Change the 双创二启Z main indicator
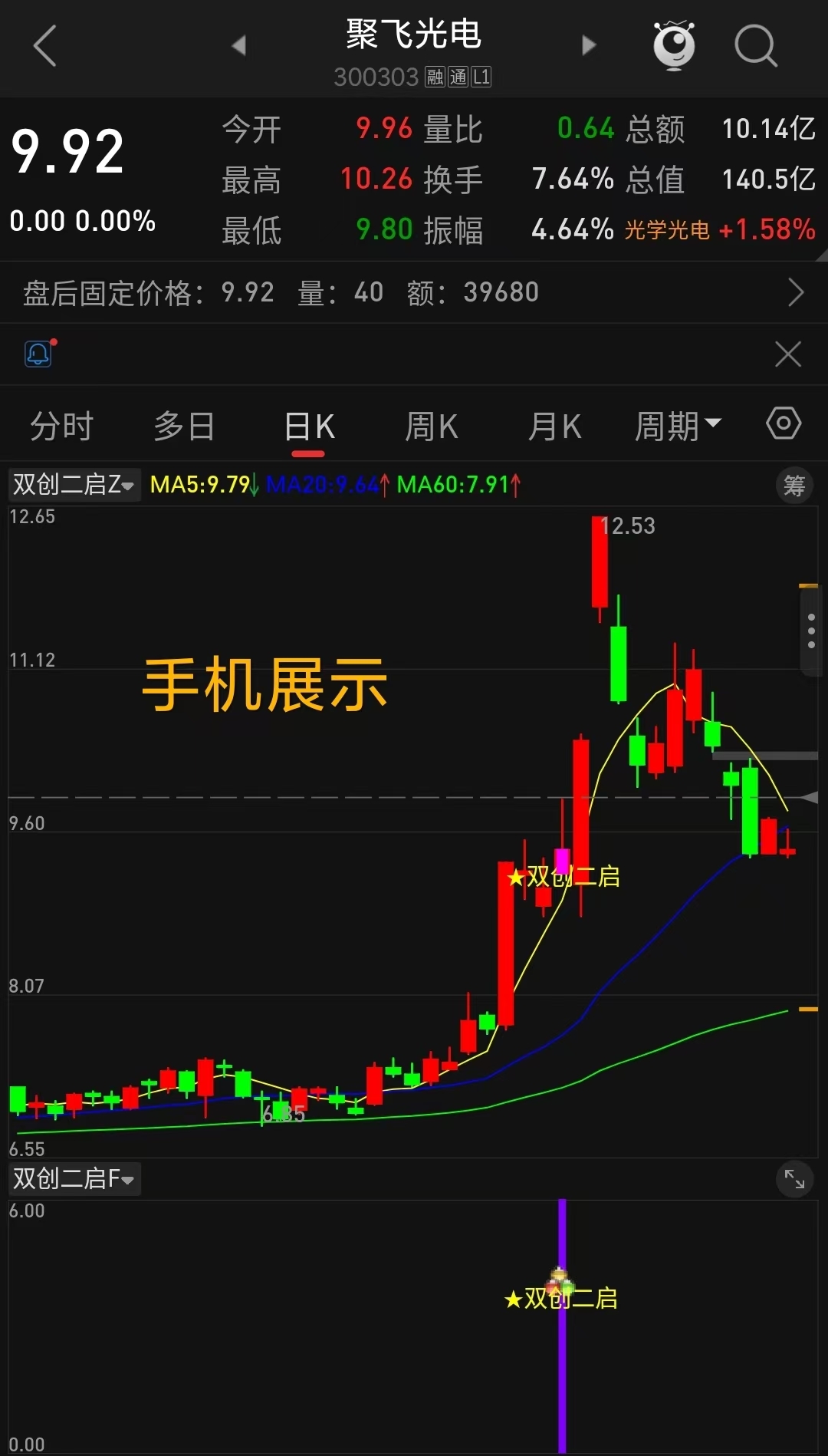The height and width of the screenshot is (1456, 828). coord(74,485)
